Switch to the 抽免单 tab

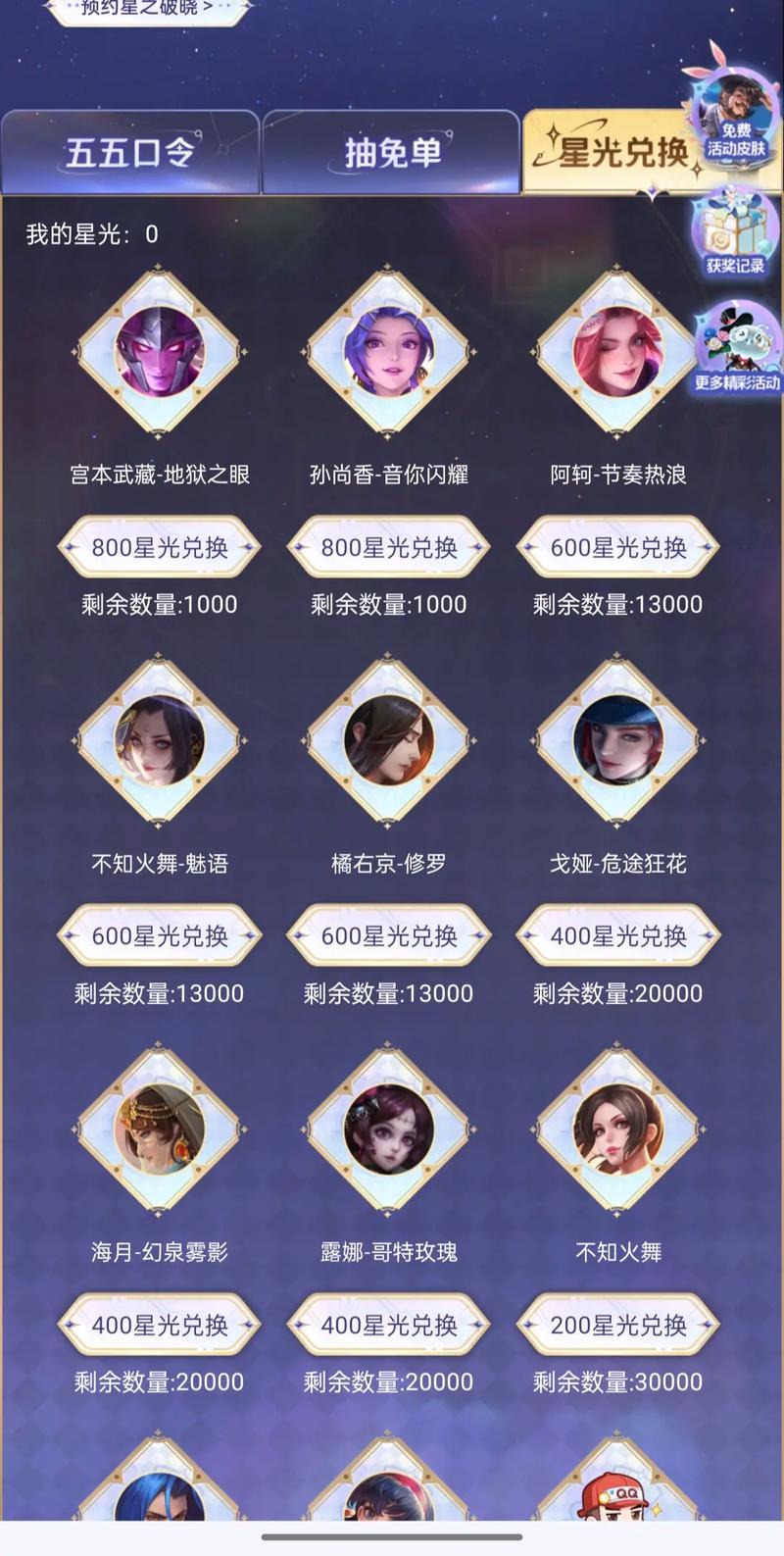[391, 152]
